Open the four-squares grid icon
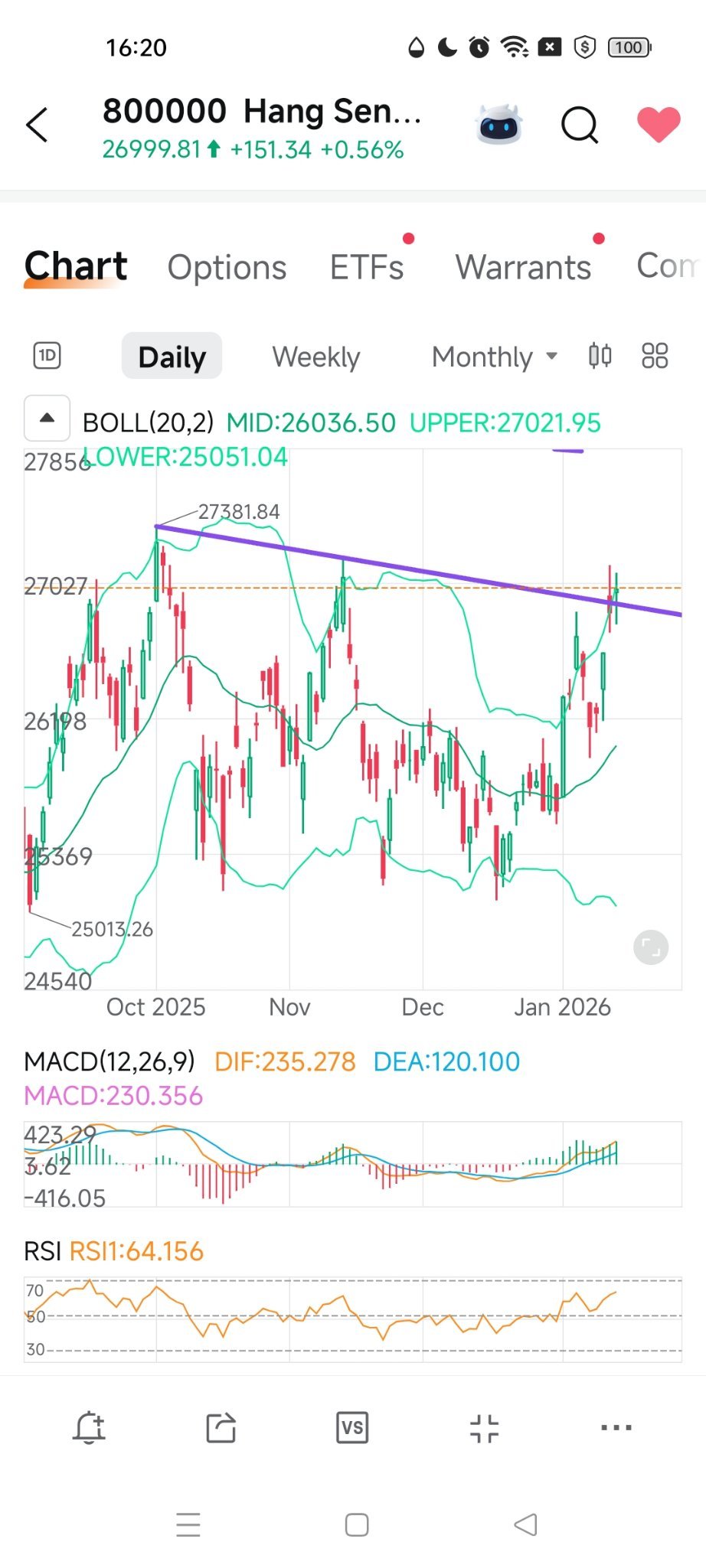 tap(655, 356)
